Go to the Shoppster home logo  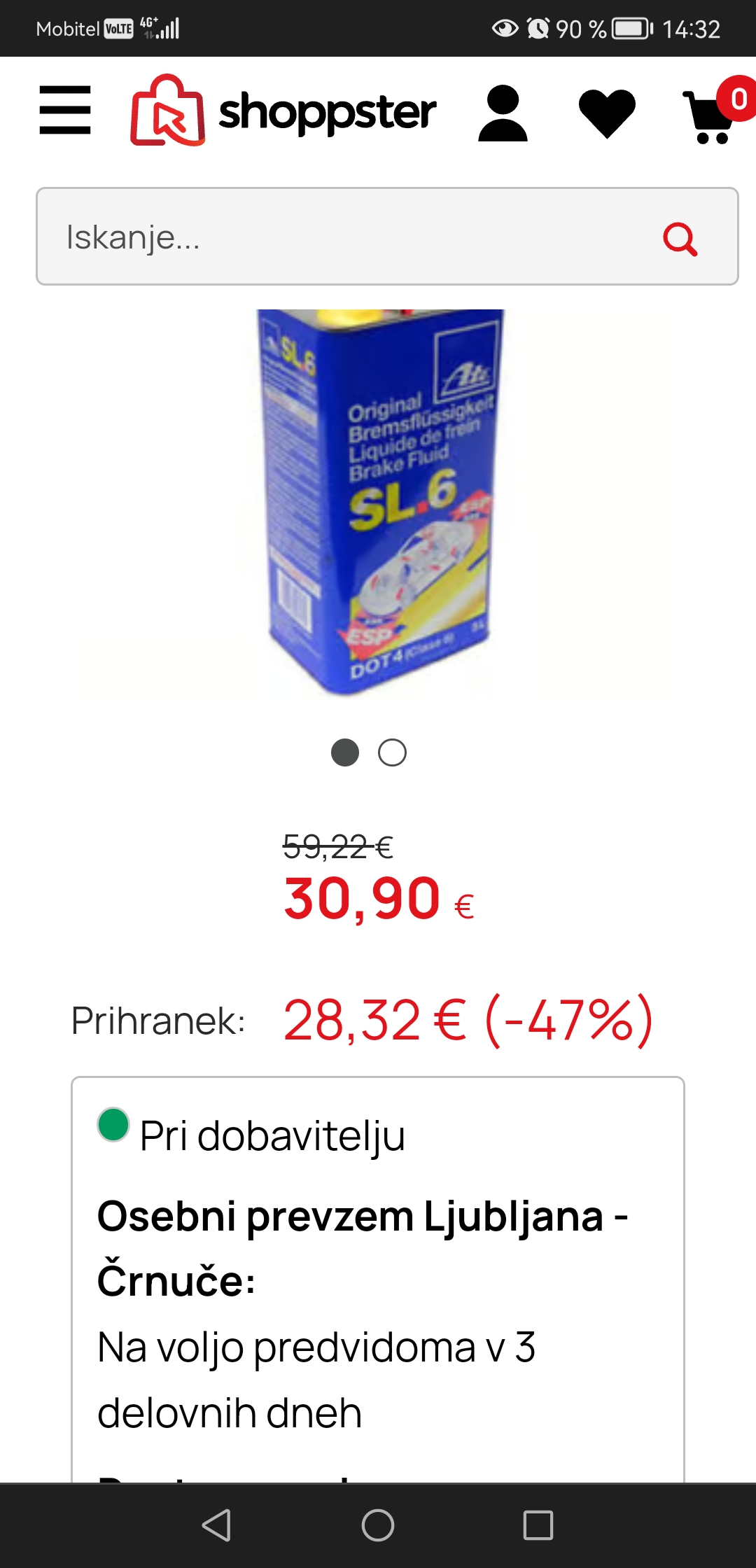(283, 111)
